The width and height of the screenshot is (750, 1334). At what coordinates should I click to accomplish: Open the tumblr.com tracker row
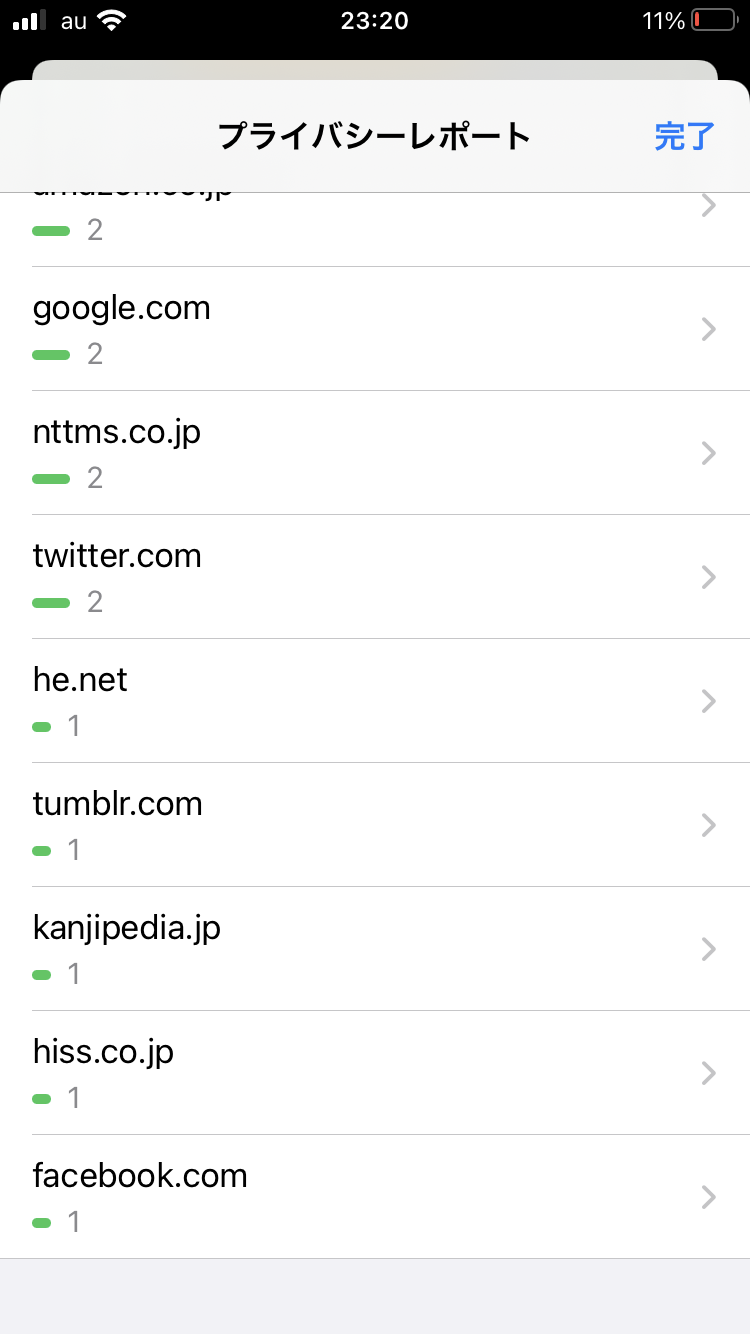click(375, 825)
